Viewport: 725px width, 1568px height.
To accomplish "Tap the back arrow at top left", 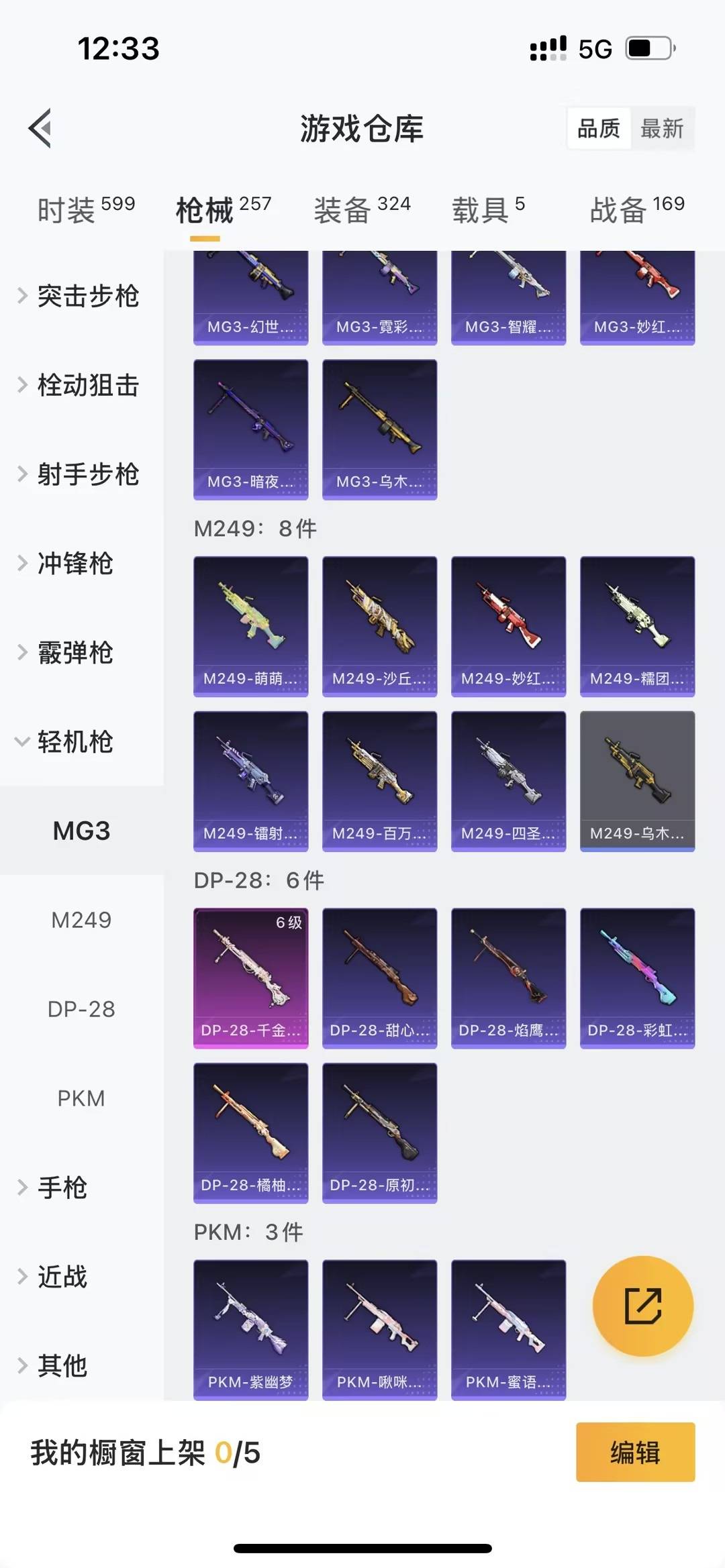I will tap(40, 129).
